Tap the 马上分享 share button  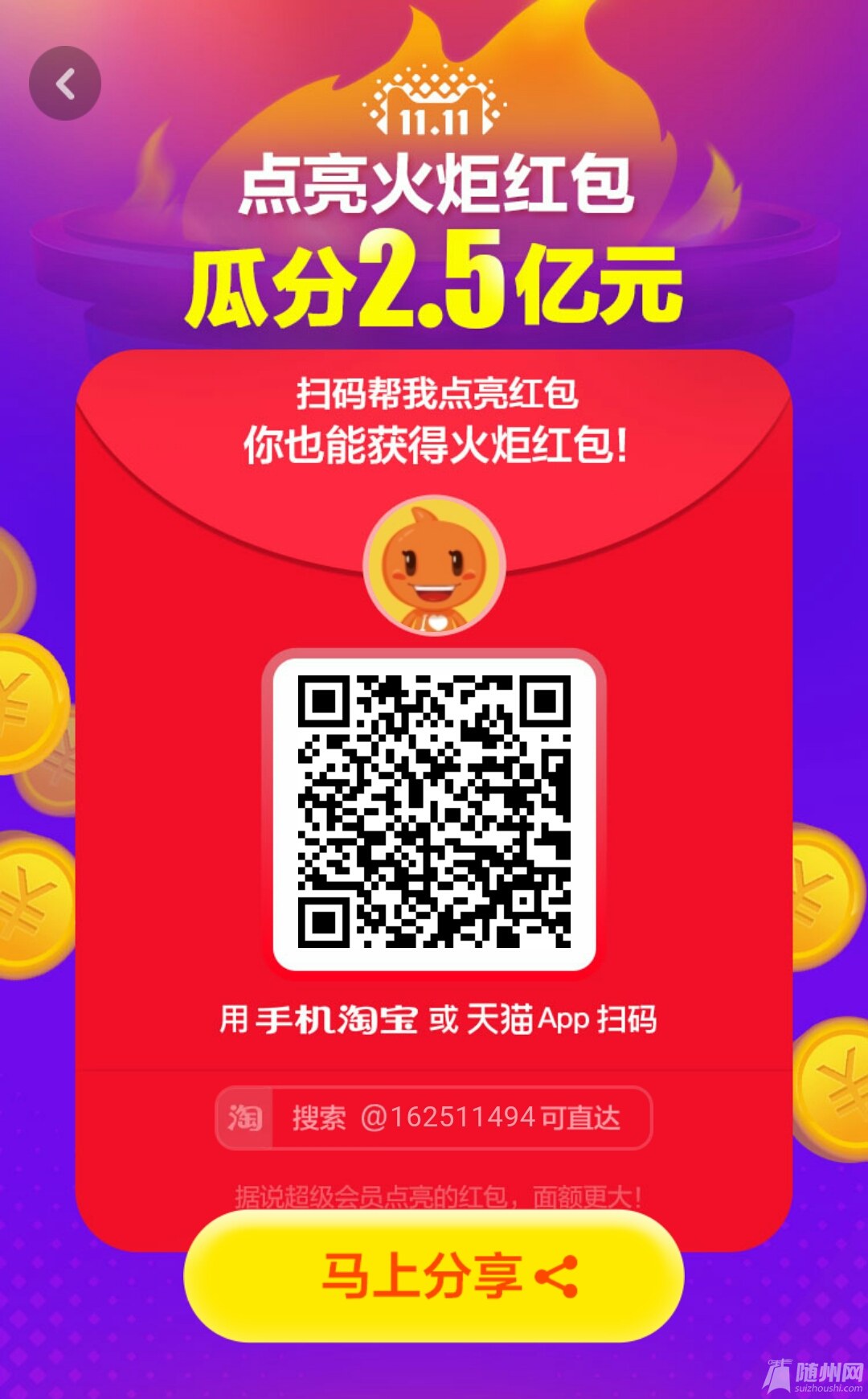coord(434,1275)
